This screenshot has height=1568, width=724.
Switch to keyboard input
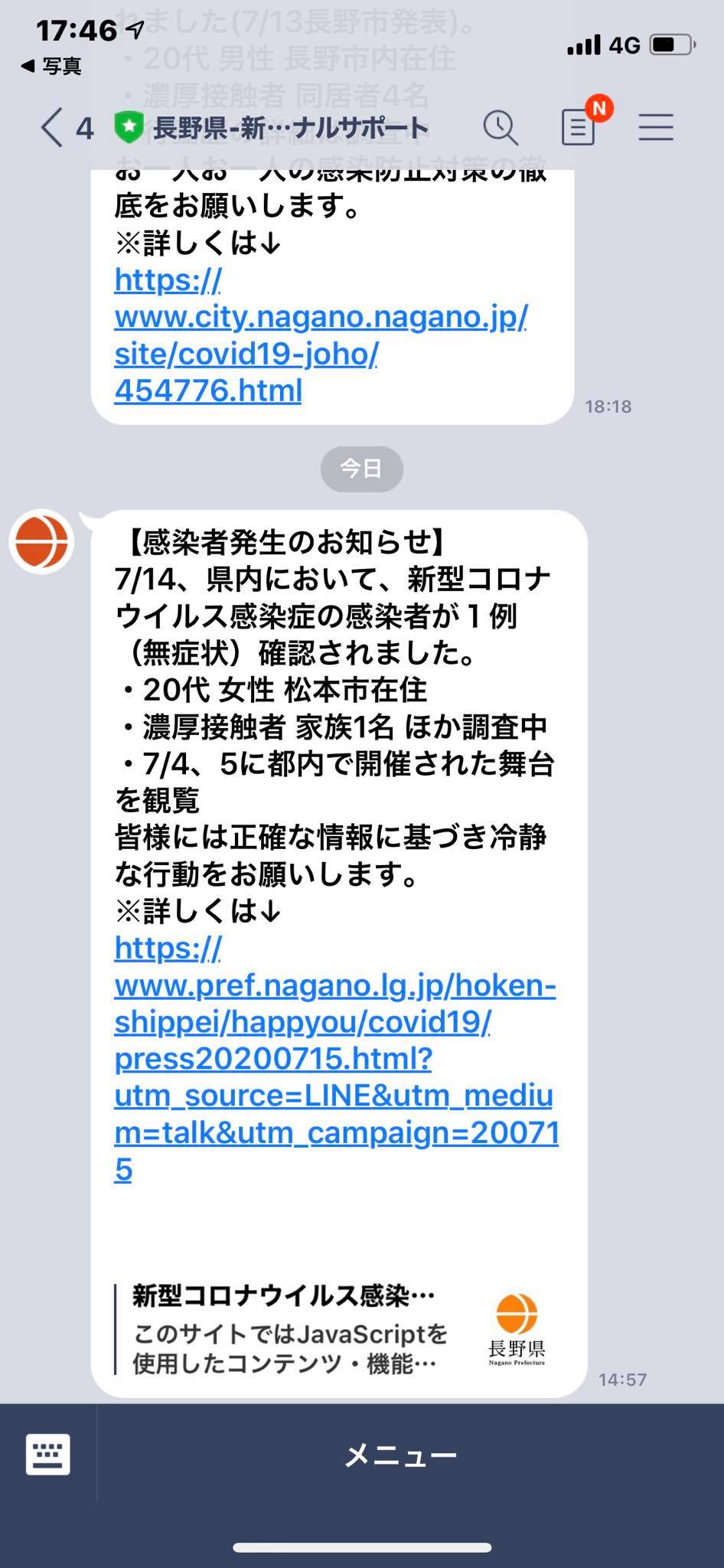(48, 1454)
